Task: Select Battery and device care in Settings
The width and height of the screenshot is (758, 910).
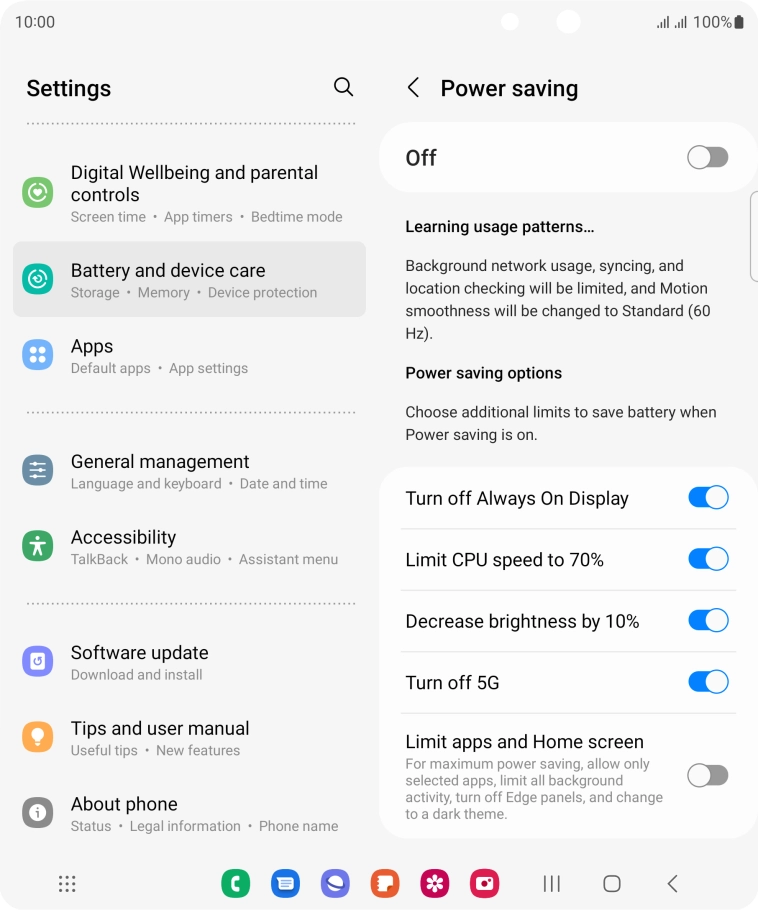Action: point(190,279)
